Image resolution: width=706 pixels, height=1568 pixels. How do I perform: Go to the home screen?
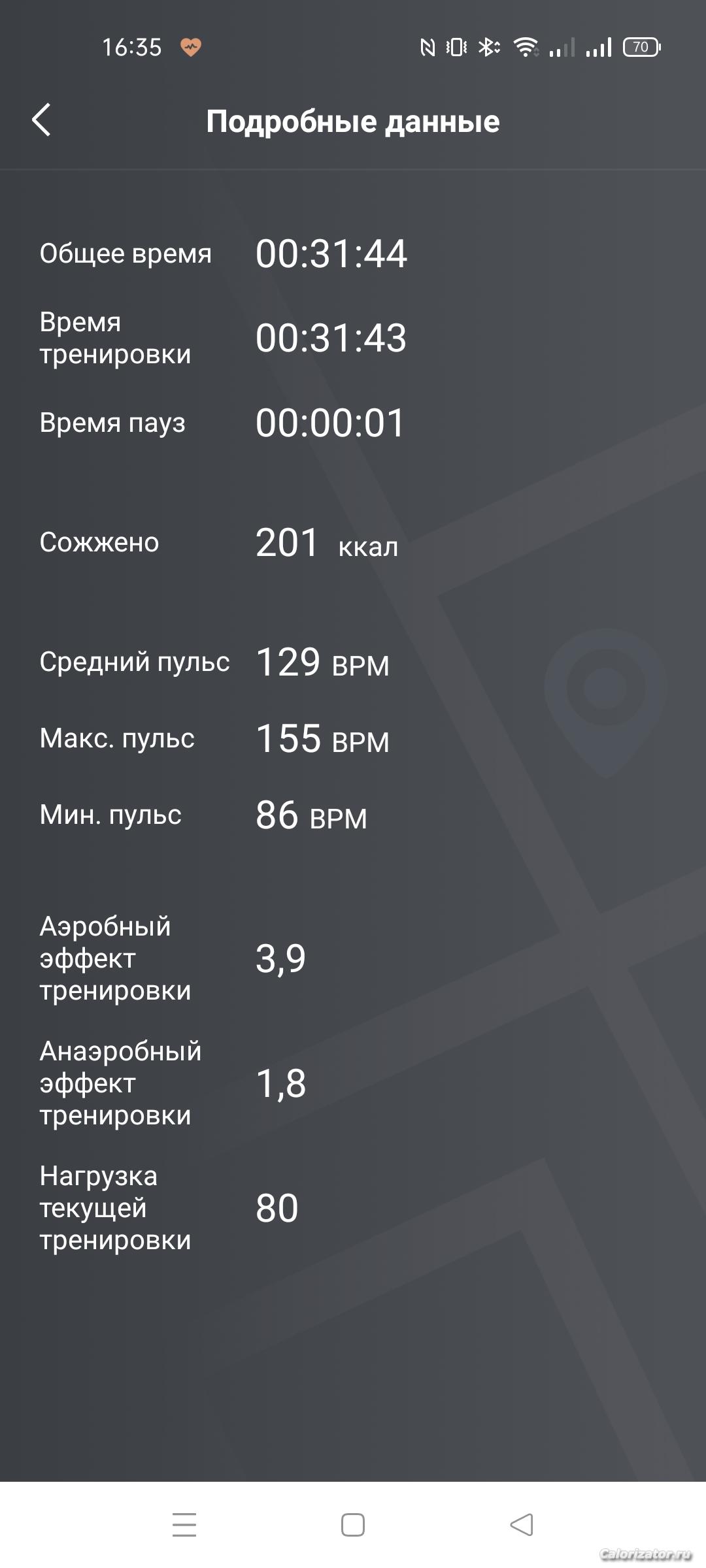pos(353,1525)
